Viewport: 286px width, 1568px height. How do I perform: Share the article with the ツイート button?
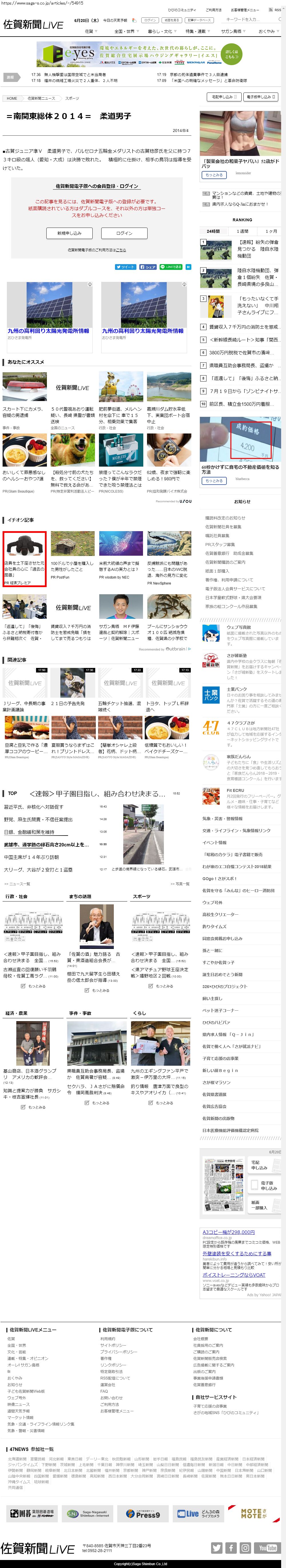pos(126,267)
